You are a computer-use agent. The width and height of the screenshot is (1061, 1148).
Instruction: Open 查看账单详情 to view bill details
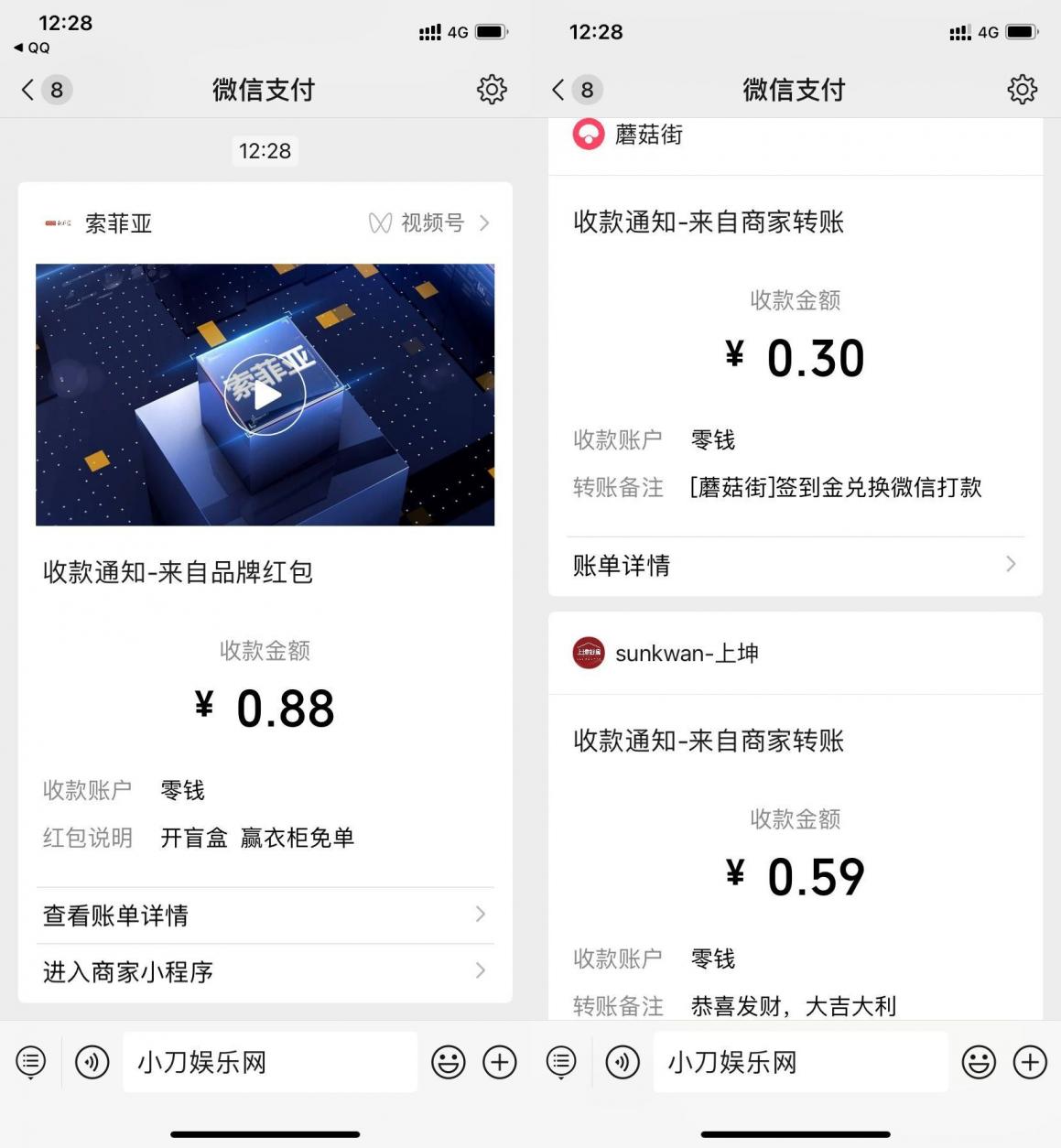point(115,915)
